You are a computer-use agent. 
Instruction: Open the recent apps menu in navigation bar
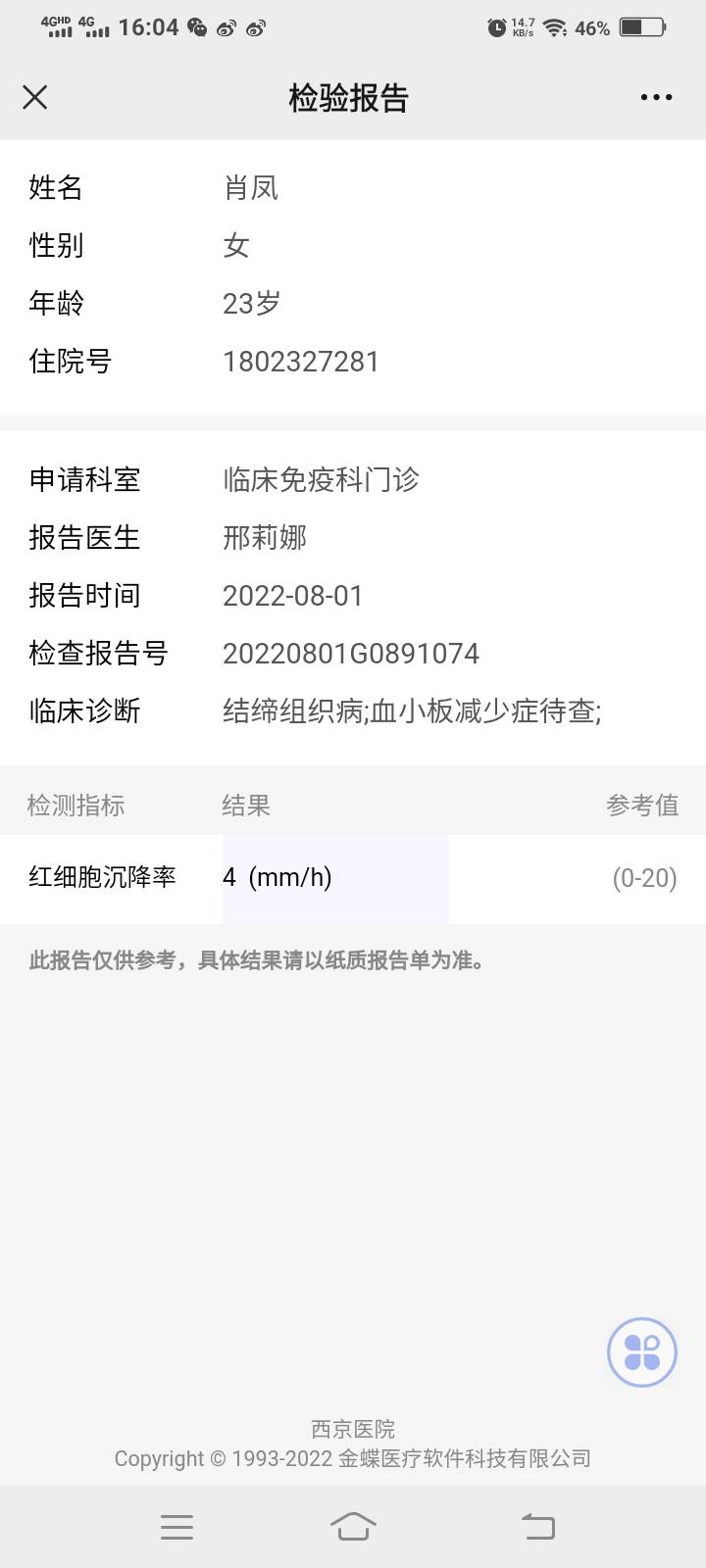pyautogui.click(x=176, y=1526)
